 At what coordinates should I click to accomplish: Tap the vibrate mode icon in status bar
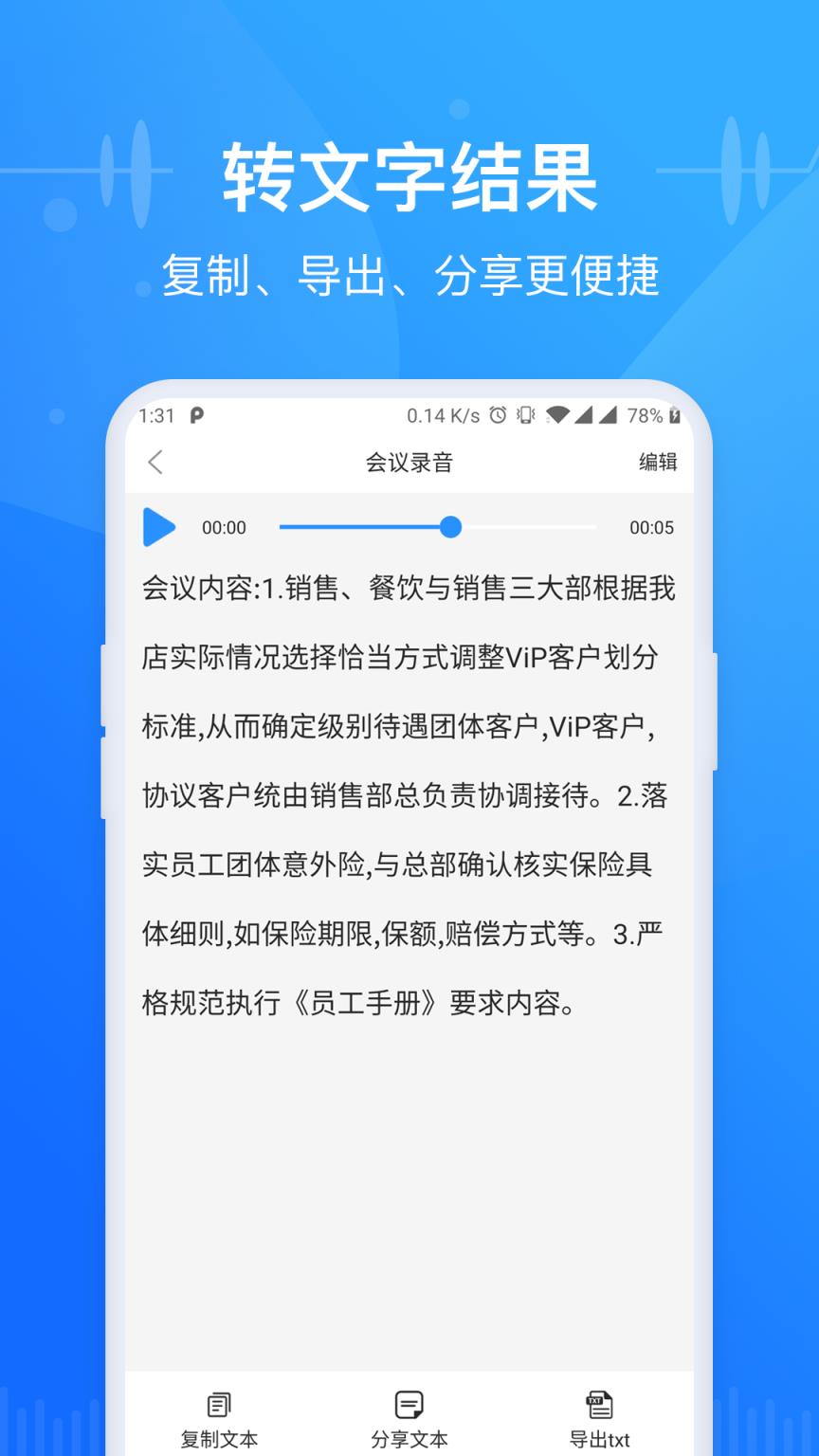[x=524, y=414]
